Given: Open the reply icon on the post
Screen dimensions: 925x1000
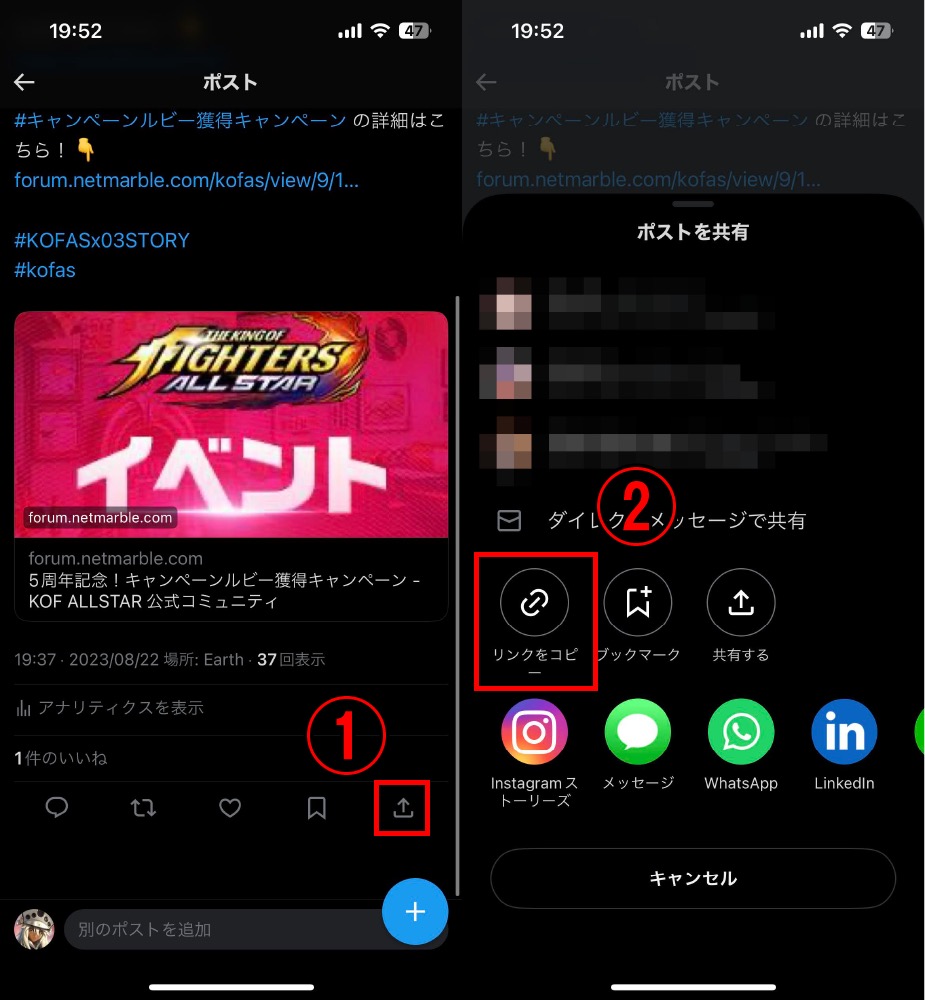Looking at the screenshot, I should [x=56, y=808].
